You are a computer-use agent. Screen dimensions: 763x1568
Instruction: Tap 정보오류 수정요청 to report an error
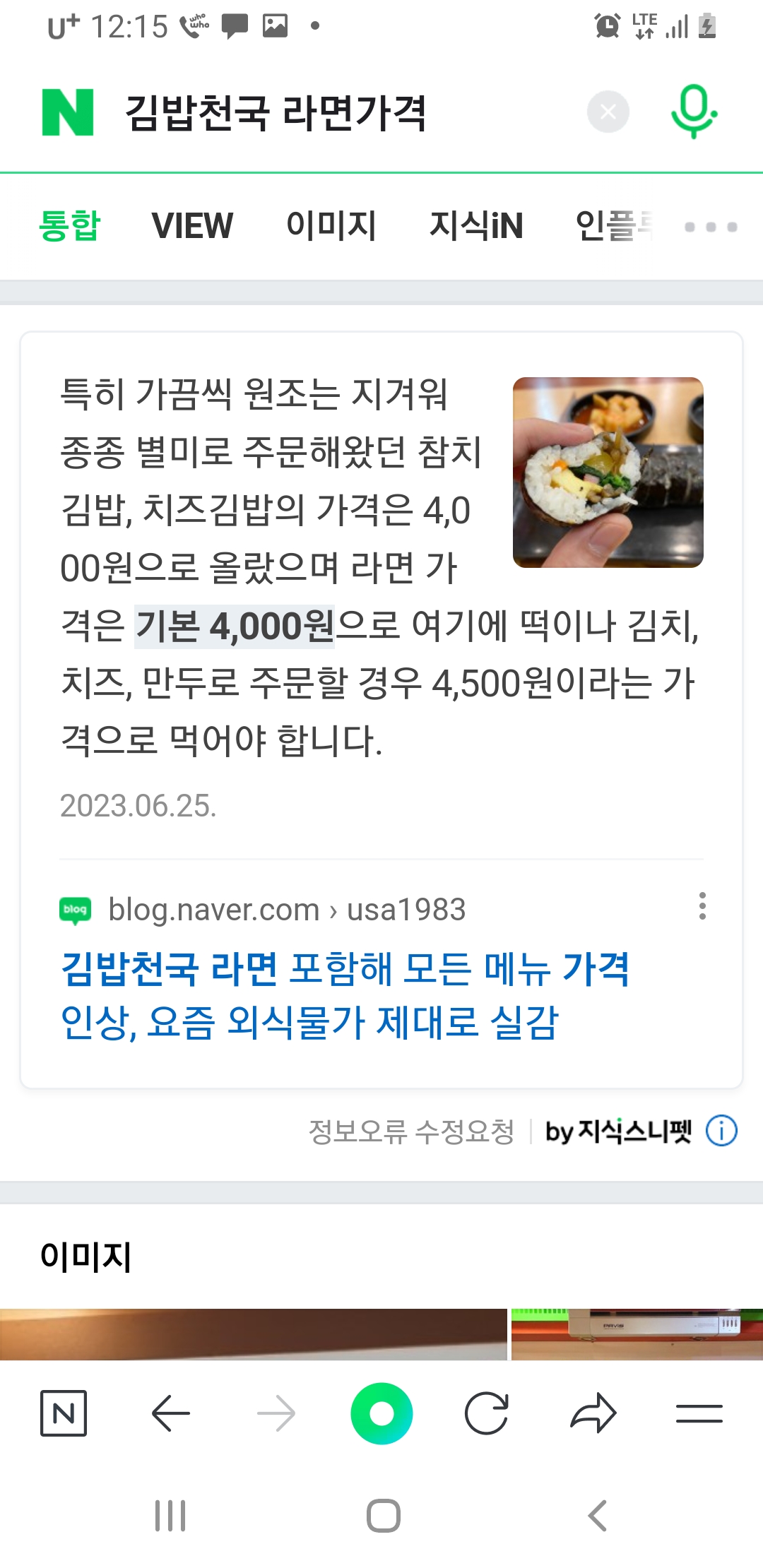(411, 1132)
